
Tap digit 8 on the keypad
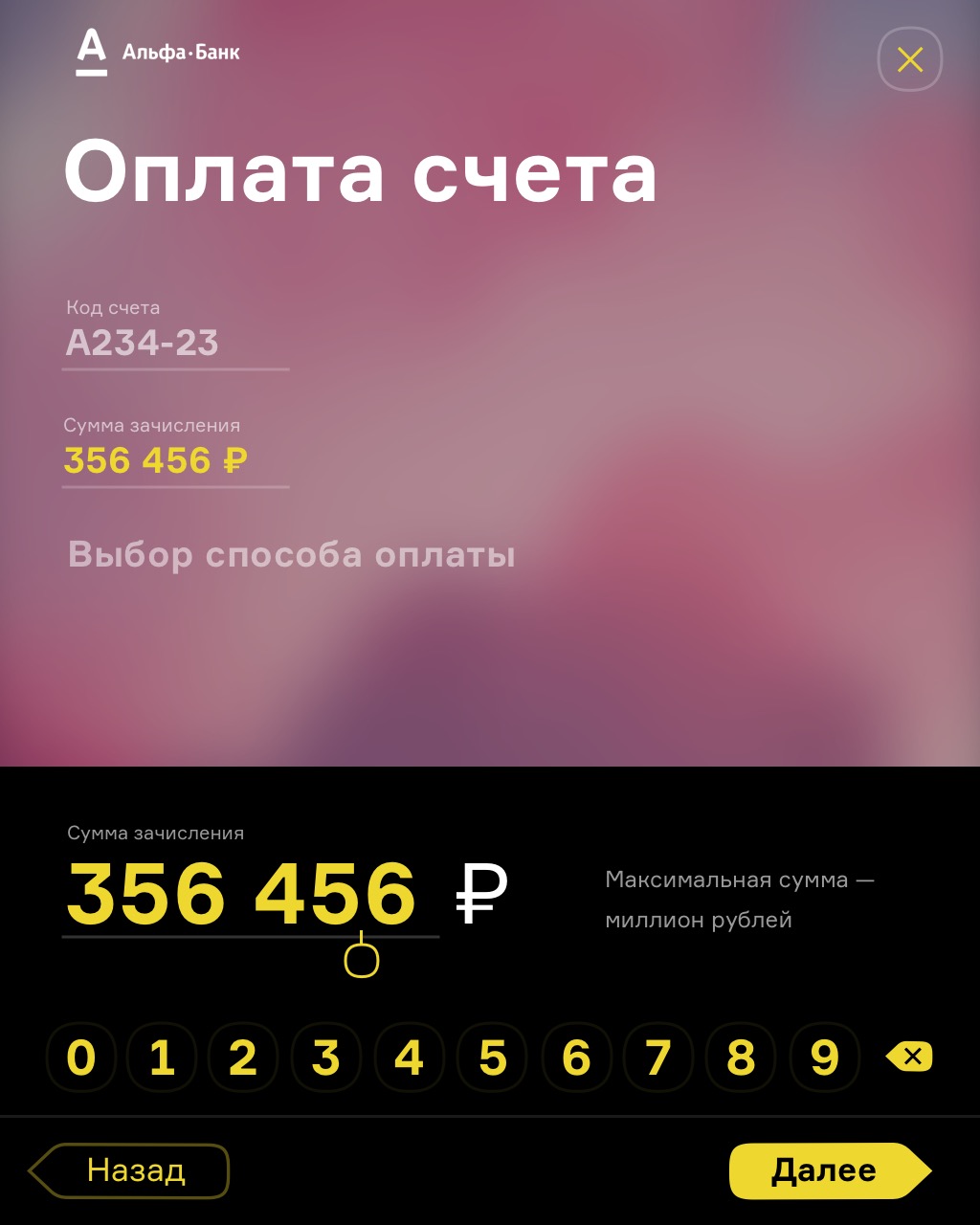741,1058
